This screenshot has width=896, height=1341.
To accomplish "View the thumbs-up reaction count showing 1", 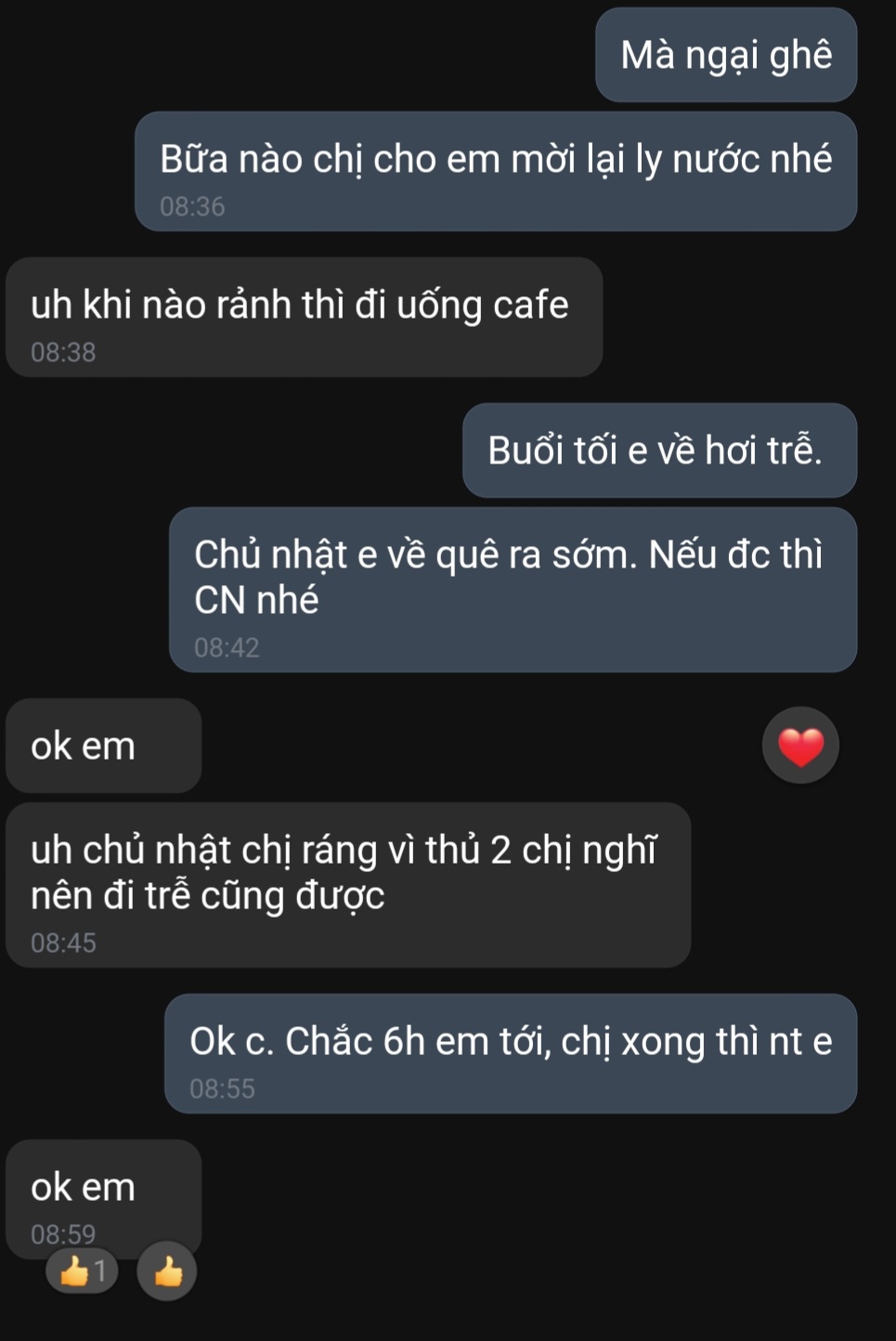I will click(x=83, y=1270).
